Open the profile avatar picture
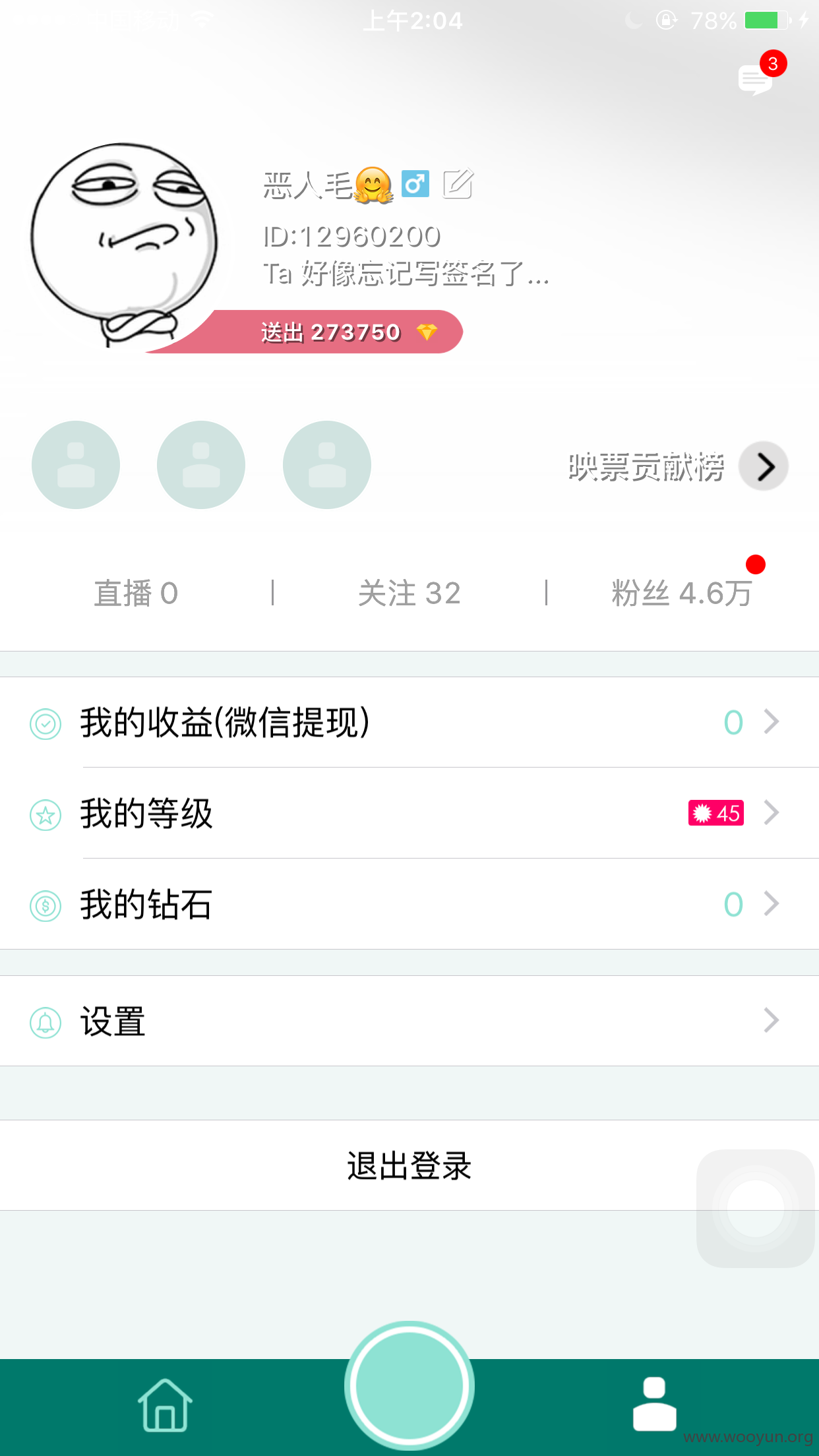Image resolution: width=819 pixels, height=1456 pixels. pyautogui.click(x=124, y=244)
